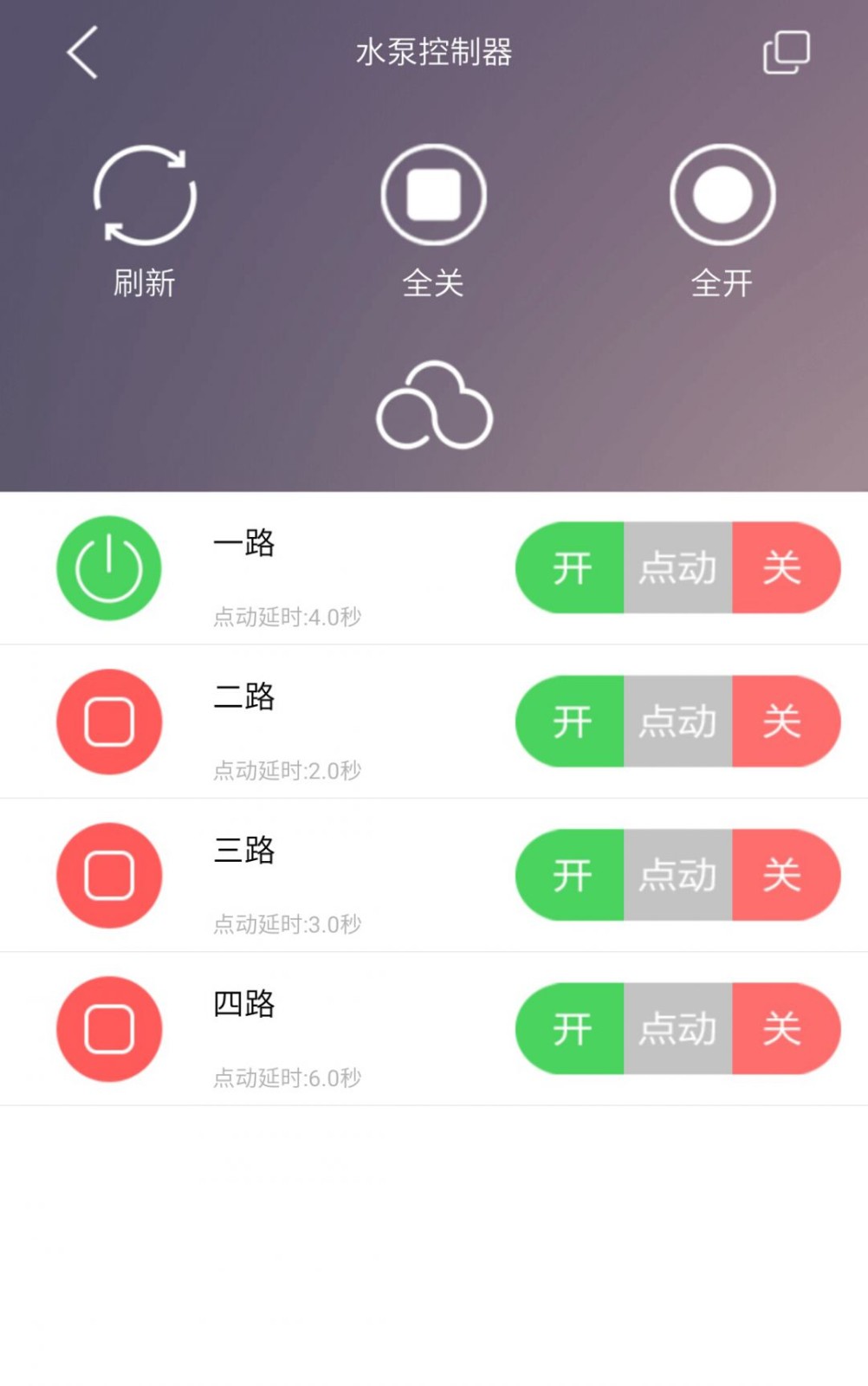This screenshot has height=1386, width=868.
Task: Tap 关 for 一路
Action: 787,568
